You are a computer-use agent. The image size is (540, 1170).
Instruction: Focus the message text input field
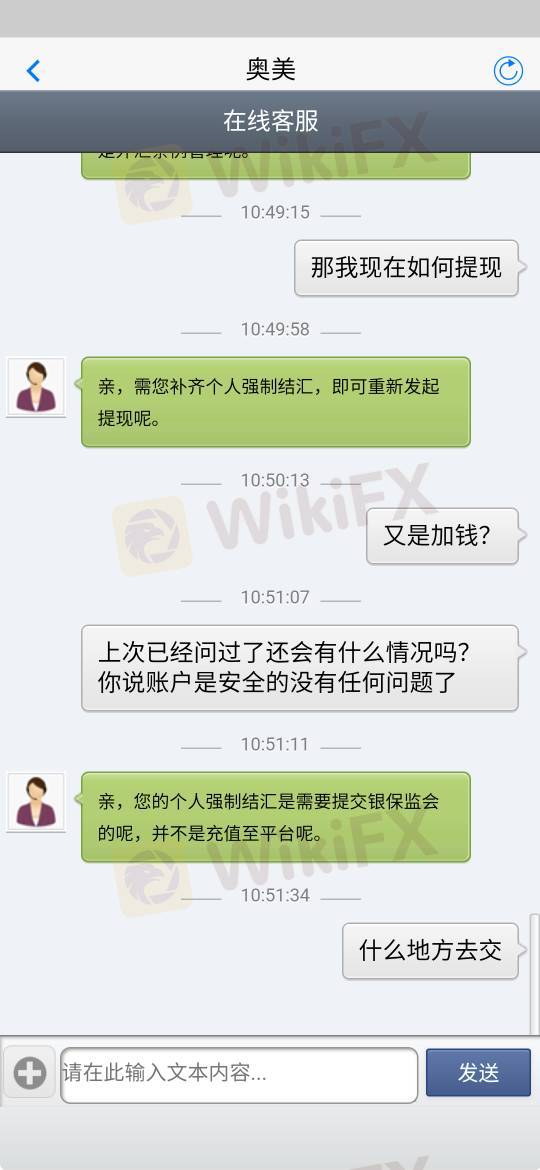[x=239, y=1074]
